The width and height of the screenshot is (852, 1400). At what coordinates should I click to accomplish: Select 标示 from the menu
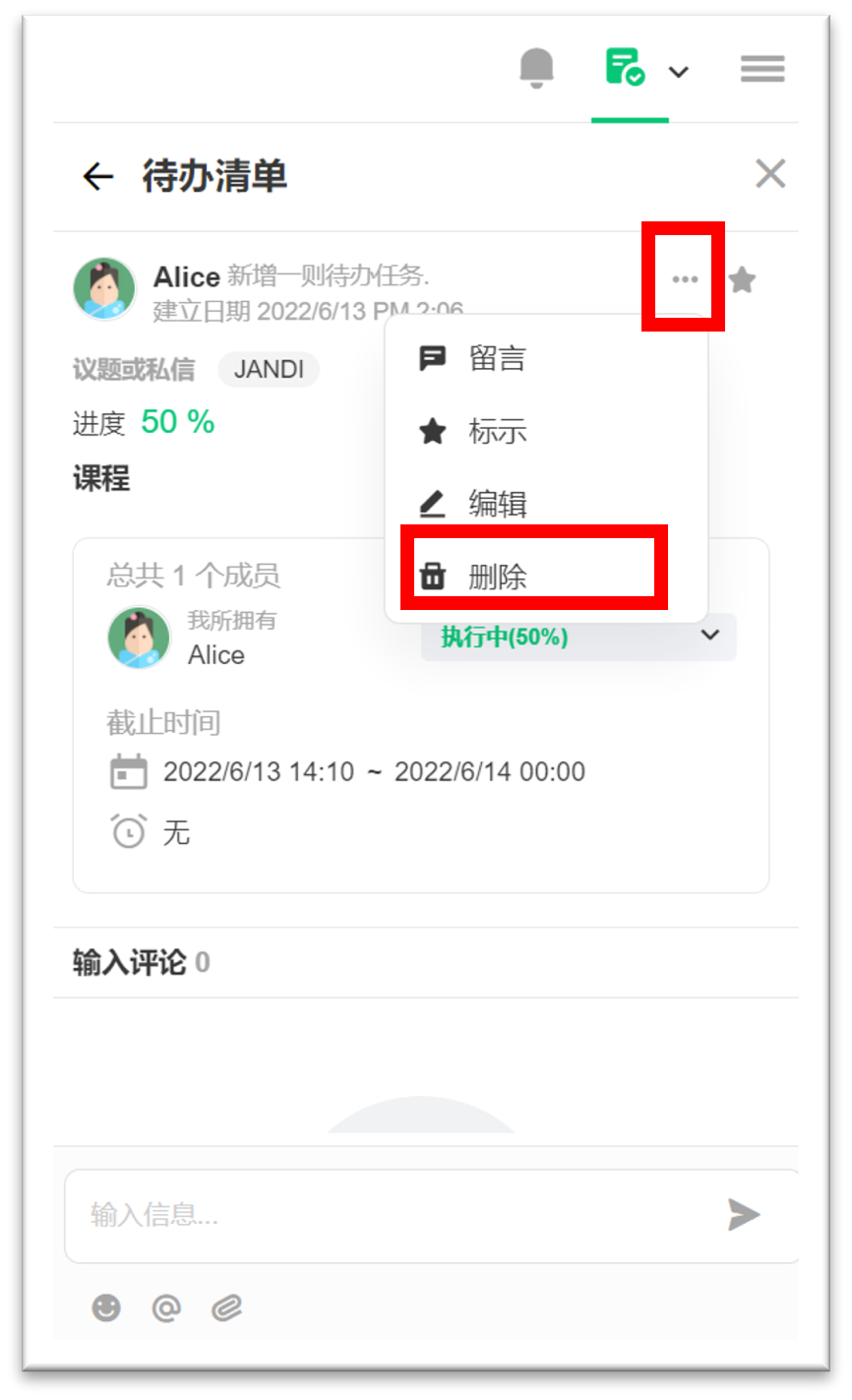coord(496,431)
